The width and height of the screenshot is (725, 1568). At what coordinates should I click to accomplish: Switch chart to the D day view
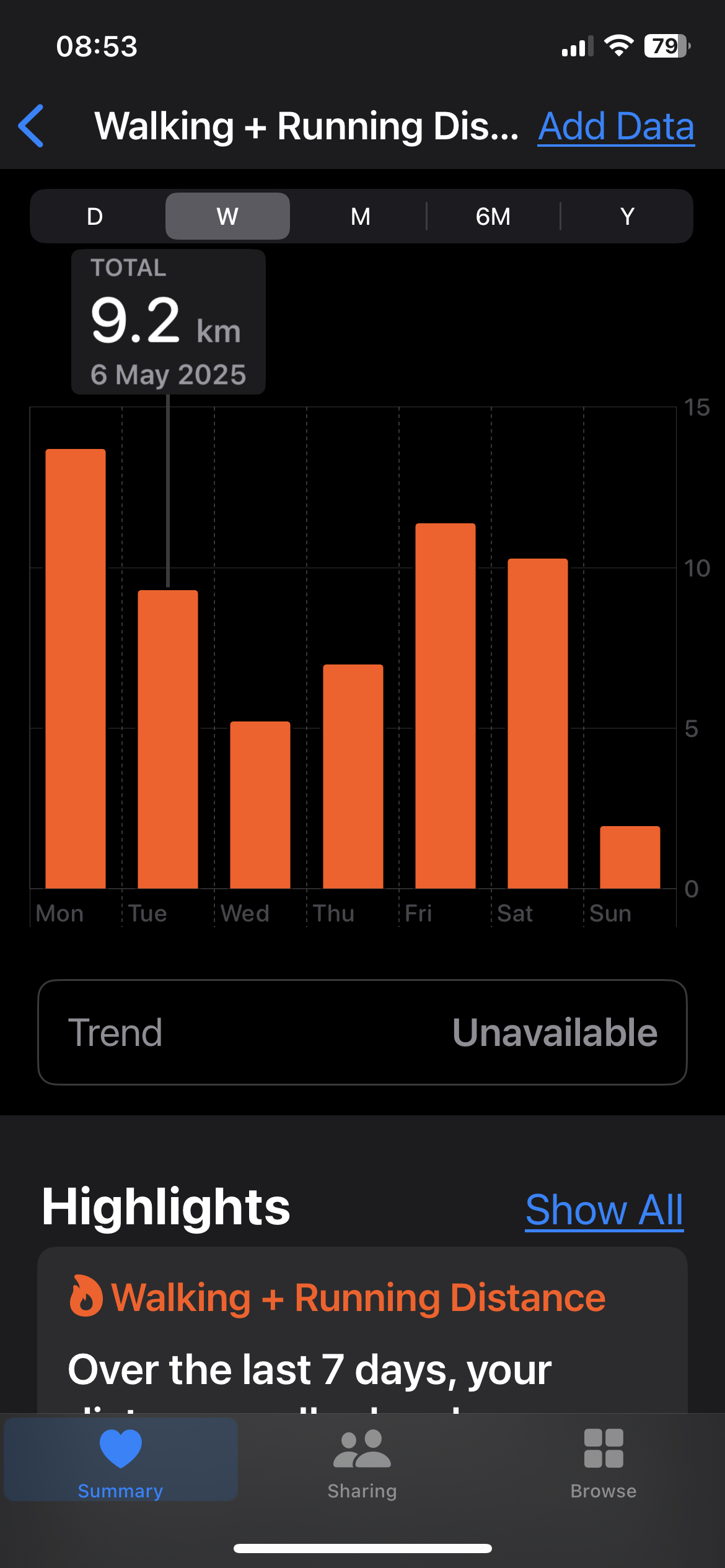tap(95, 217)
